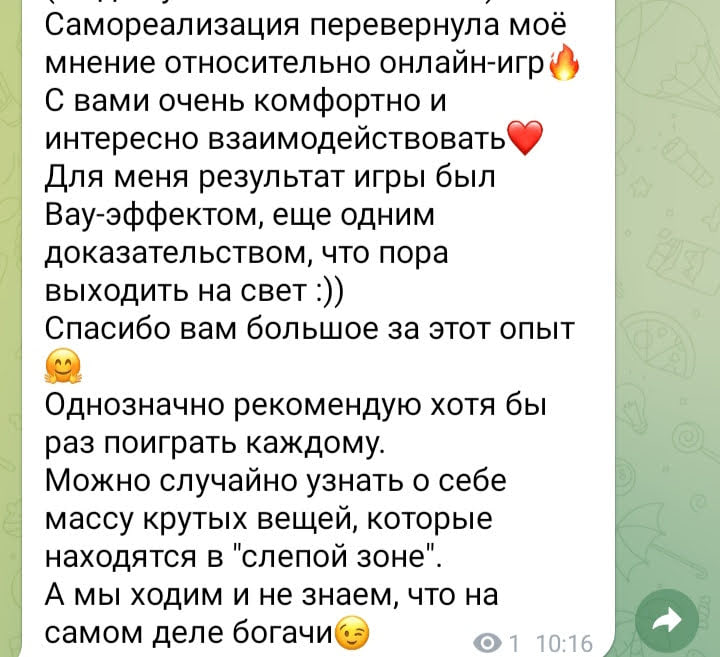
Task: Tap the forward arrow beside the message
Action: [665, 622]
